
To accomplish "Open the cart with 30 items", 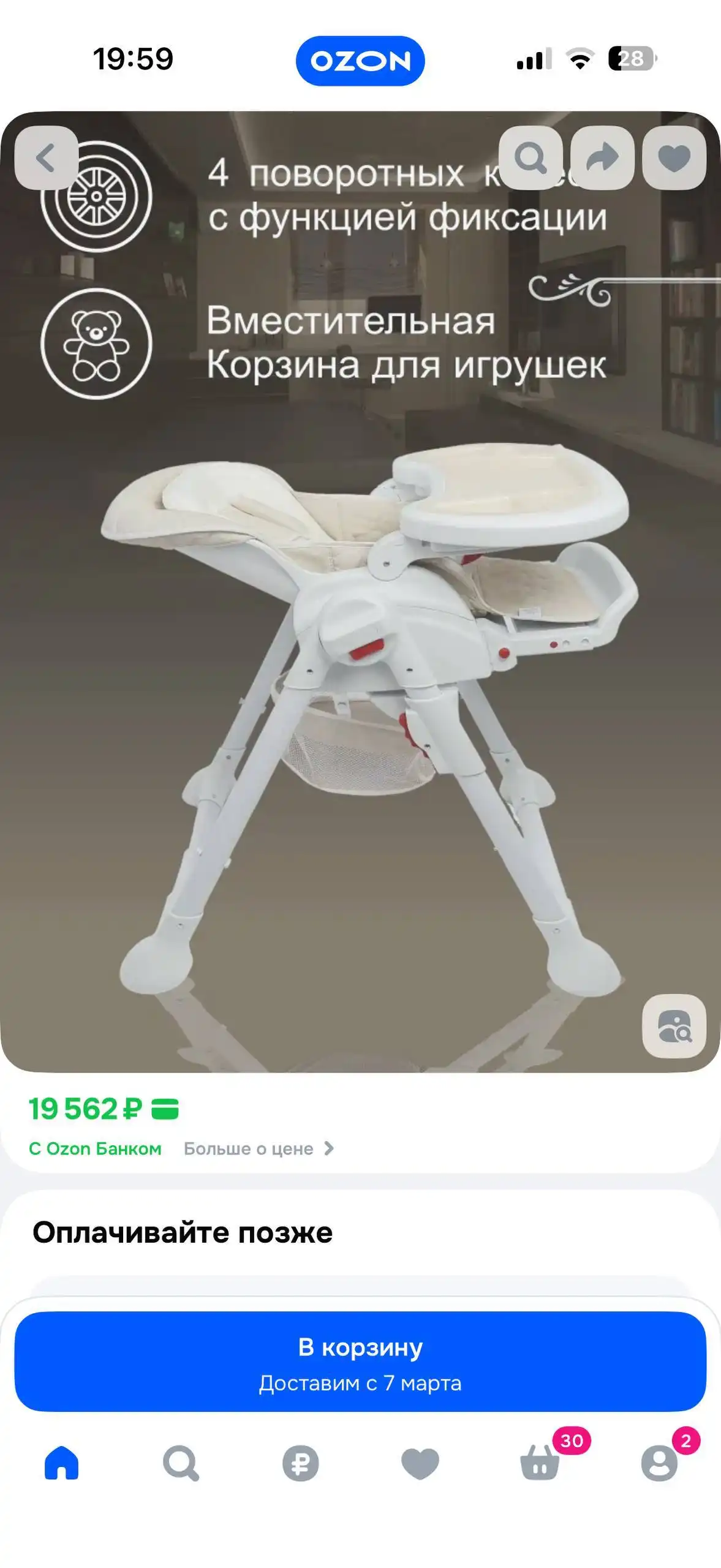I will coord(540,1463).
